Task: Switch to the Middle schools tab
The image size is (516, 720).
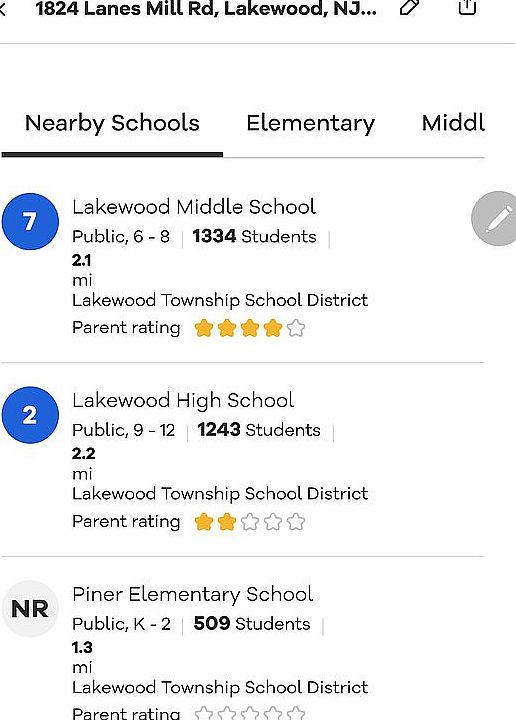Action: tap(453, 123)
